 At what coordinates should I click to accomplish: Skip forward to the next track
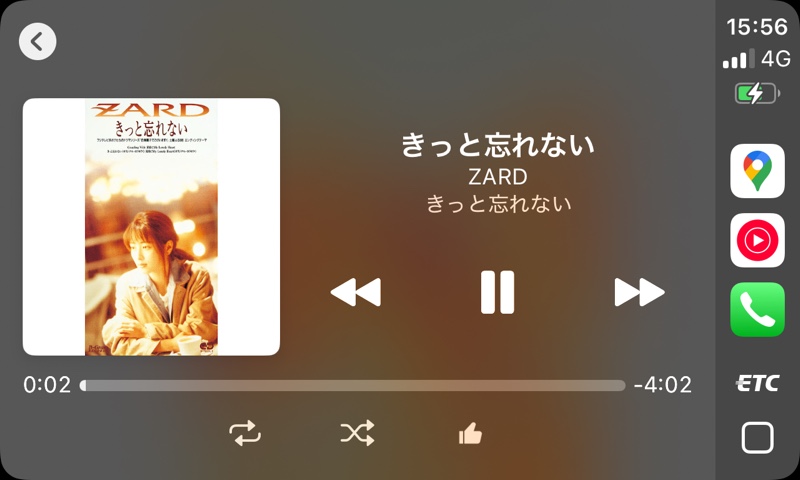(639, 292)
